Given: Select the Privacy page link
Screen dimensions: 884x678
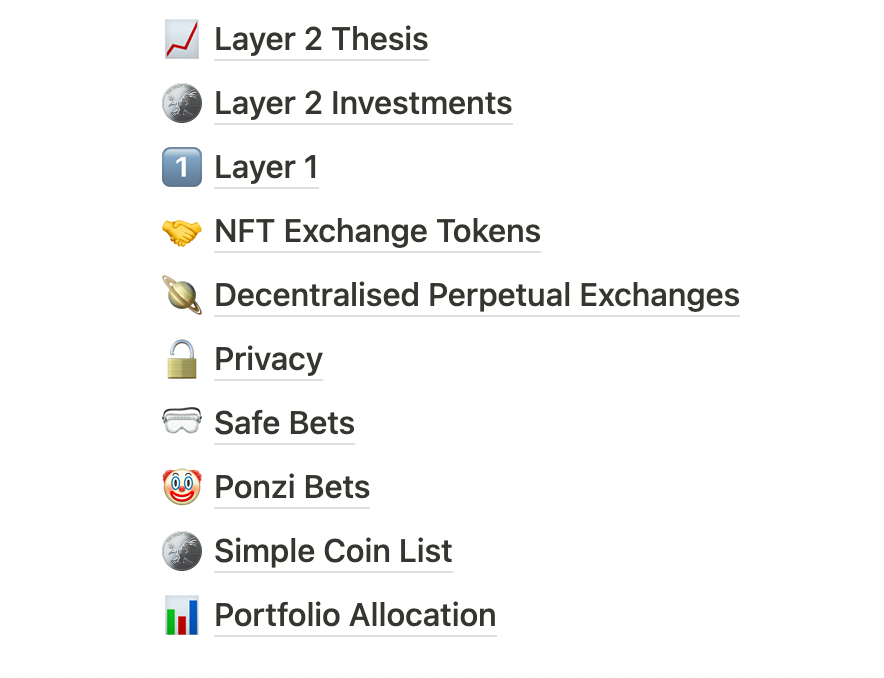Looking at the screenshot, I should tap(268, 360).
